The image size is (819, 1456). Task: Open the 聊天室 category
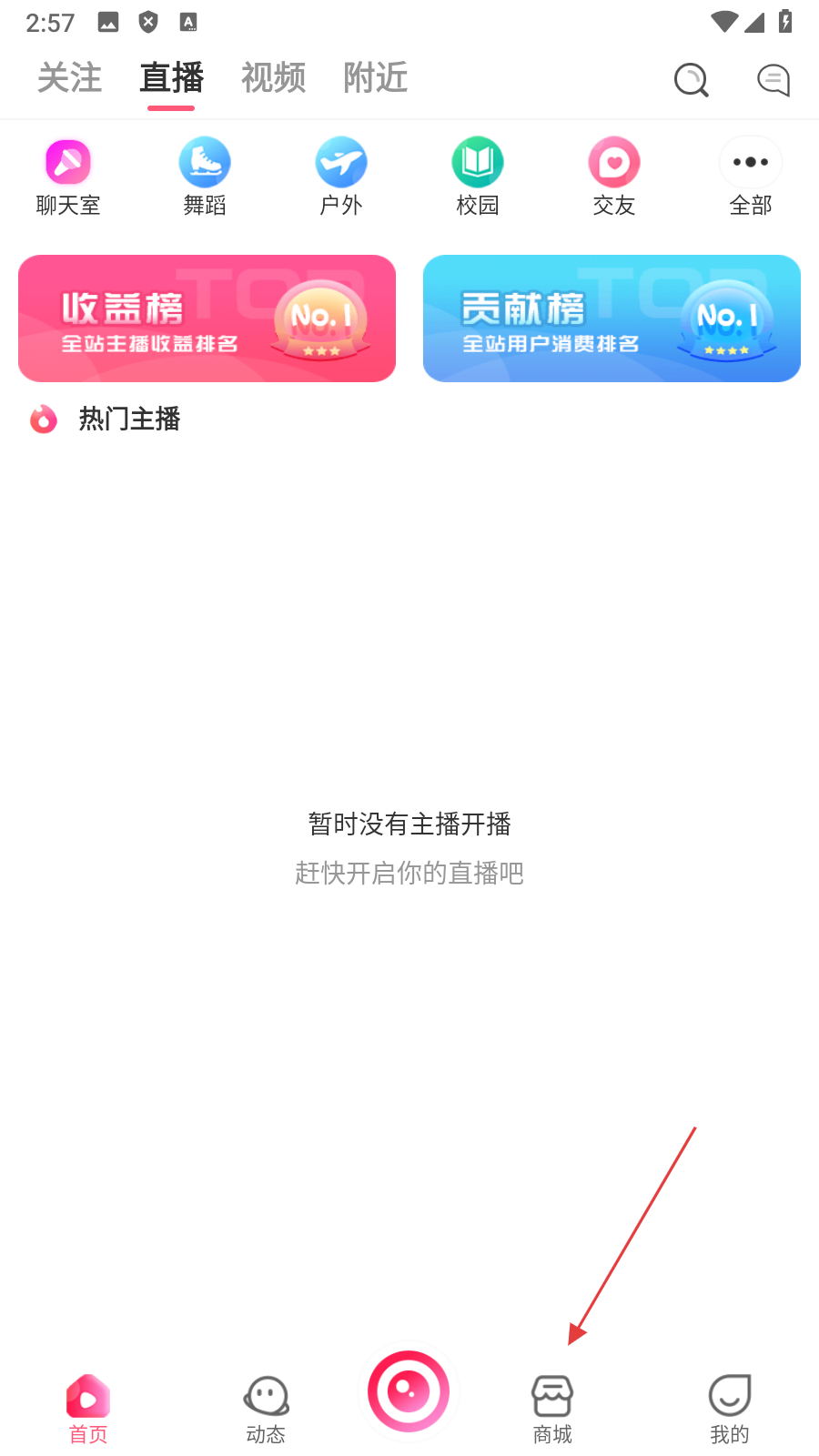click(x=68, y=177)
